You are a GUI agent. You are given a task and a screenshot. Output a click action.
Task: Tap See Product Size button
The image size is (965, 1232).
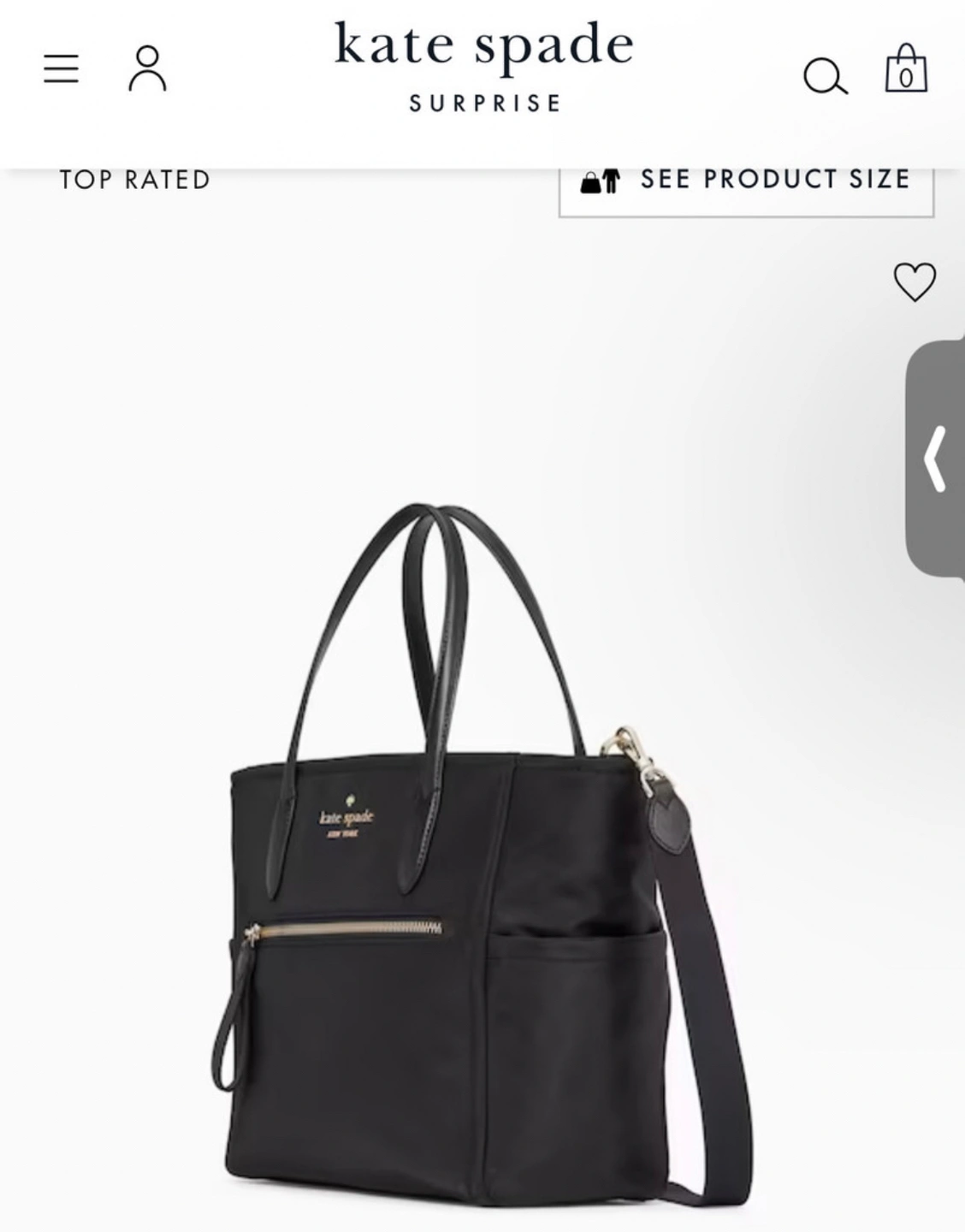tap(746, 181)
